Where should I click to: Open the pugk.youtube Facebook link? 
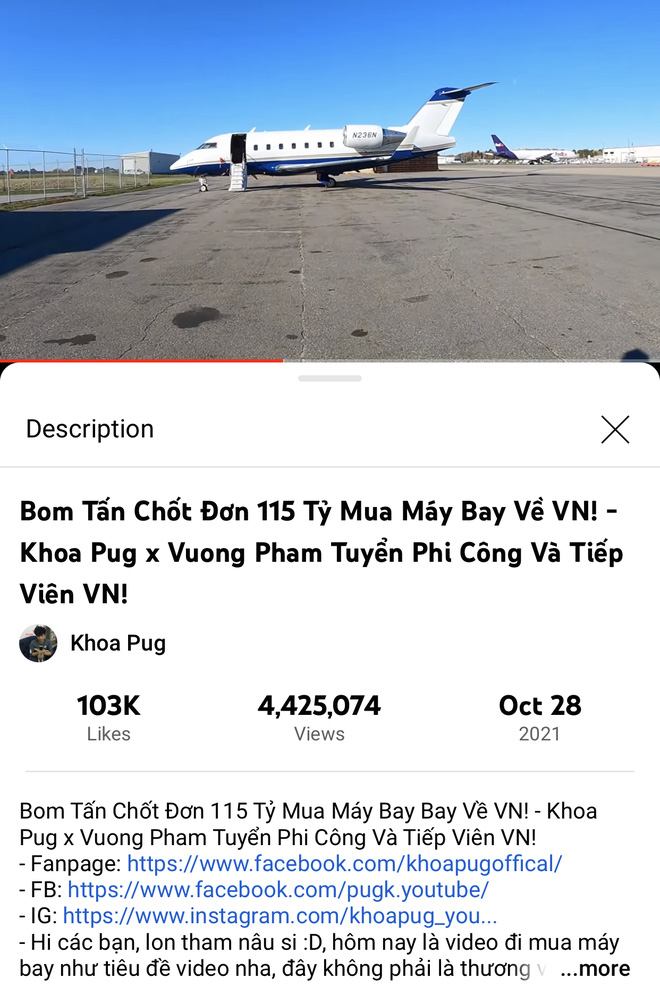pyautogui.click(x=278, y=889)
